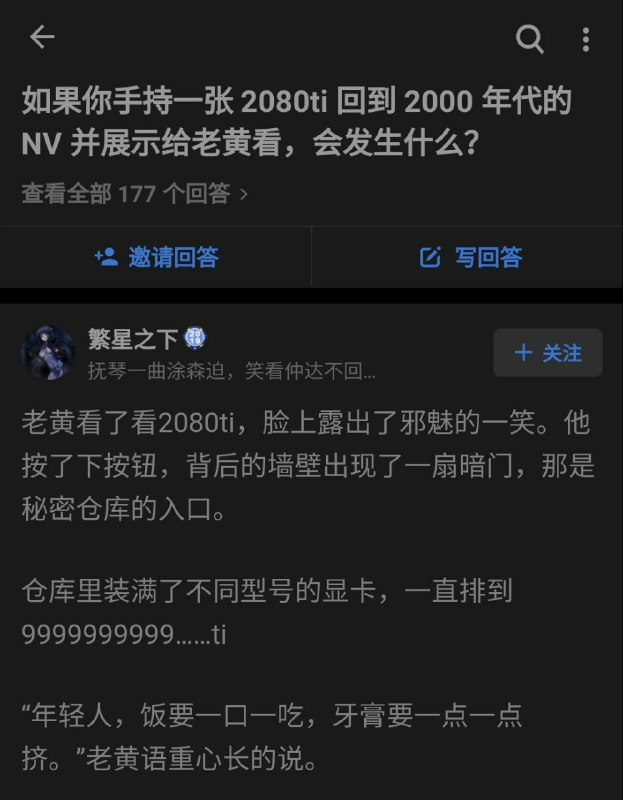Screen dimensions: 623x800
Task: Tap 写回答 to write an answer
Action: [x=470, y=257]
